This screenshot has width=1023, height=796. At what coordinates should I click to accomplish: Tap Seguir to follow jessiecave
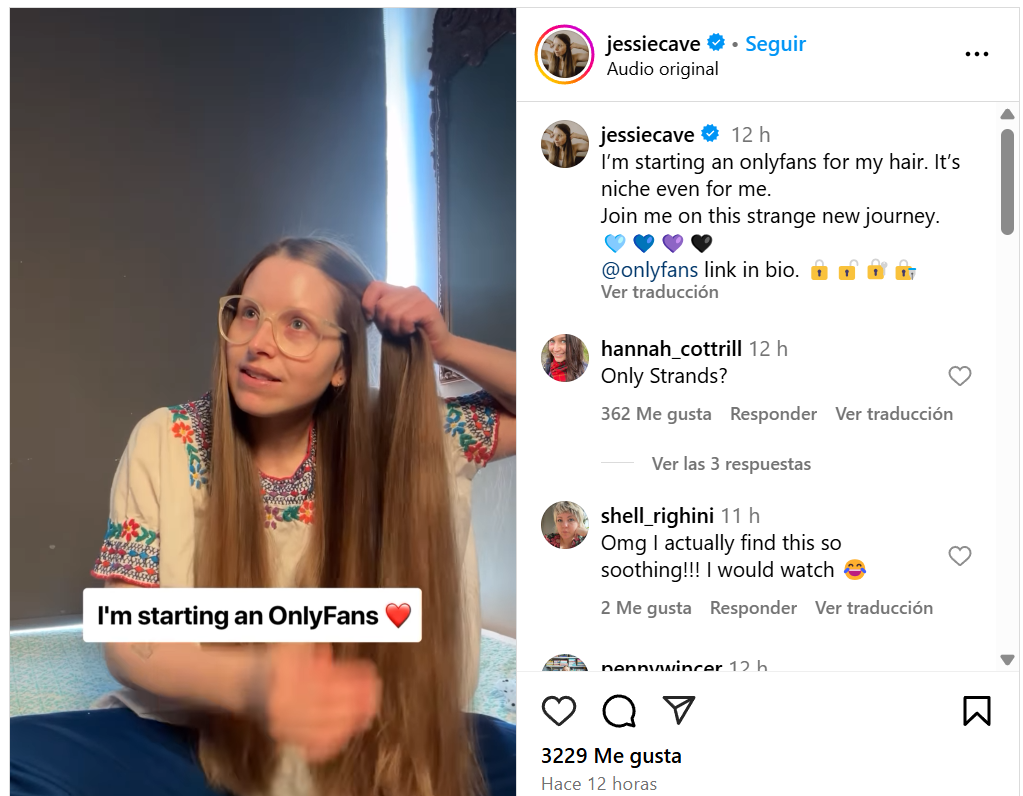[775, 44]
